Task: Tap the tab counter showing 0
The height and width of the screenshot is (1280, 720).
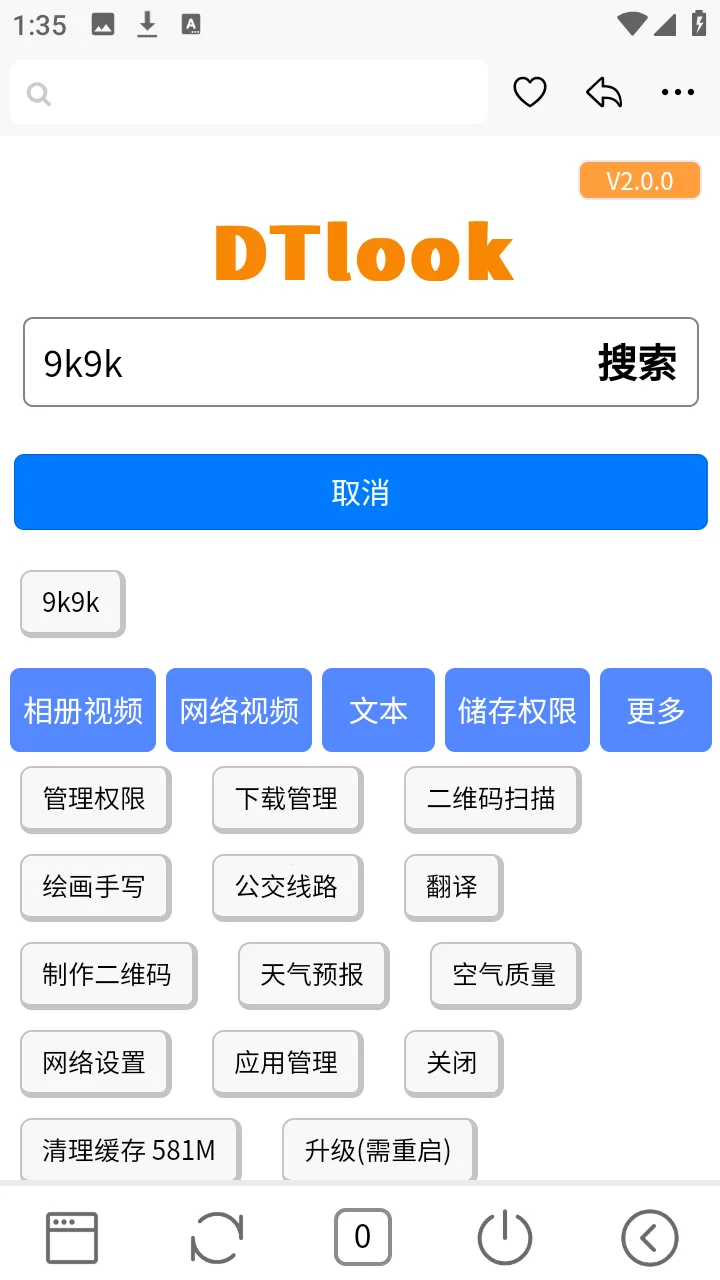Action: (362, 1237)
